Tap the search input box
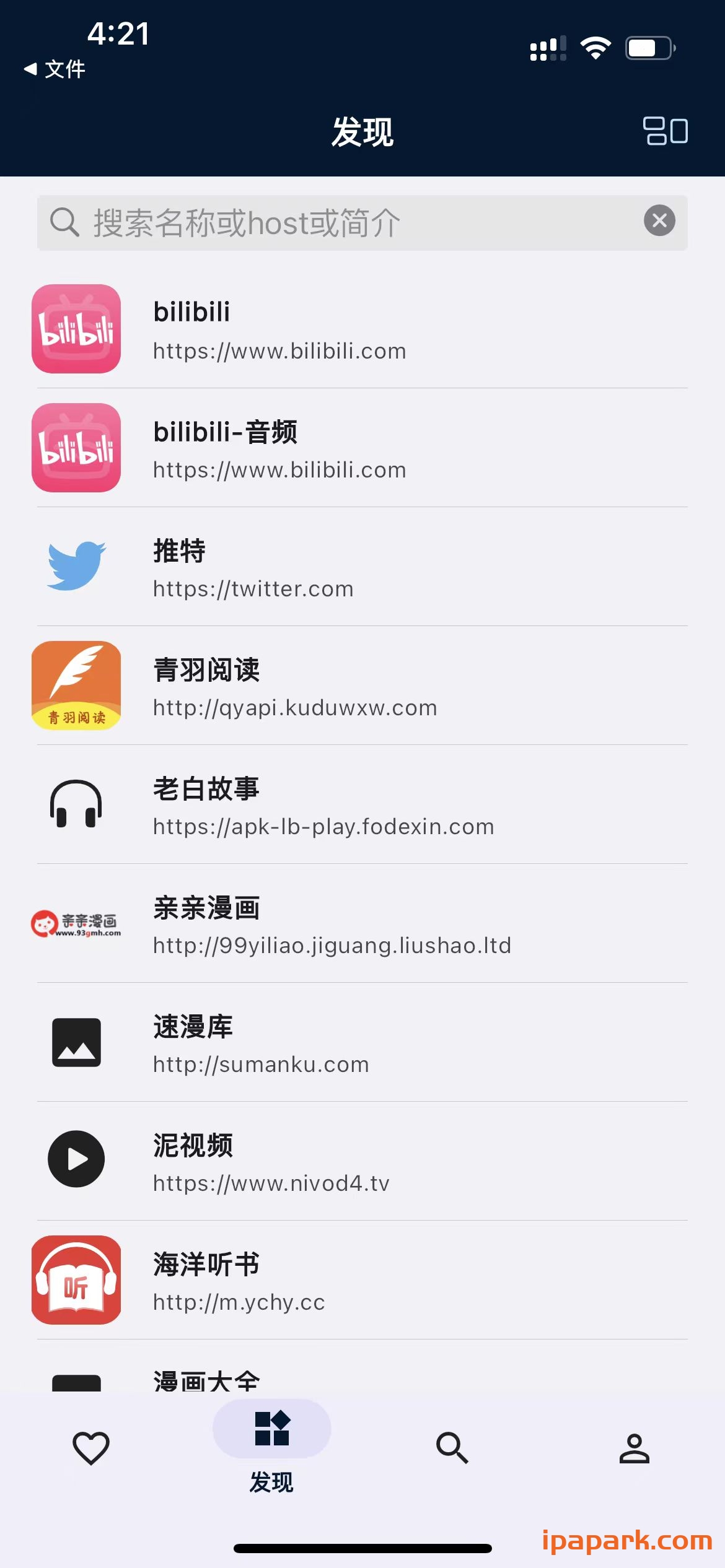 pyautogui.click(x=310, y=222)
